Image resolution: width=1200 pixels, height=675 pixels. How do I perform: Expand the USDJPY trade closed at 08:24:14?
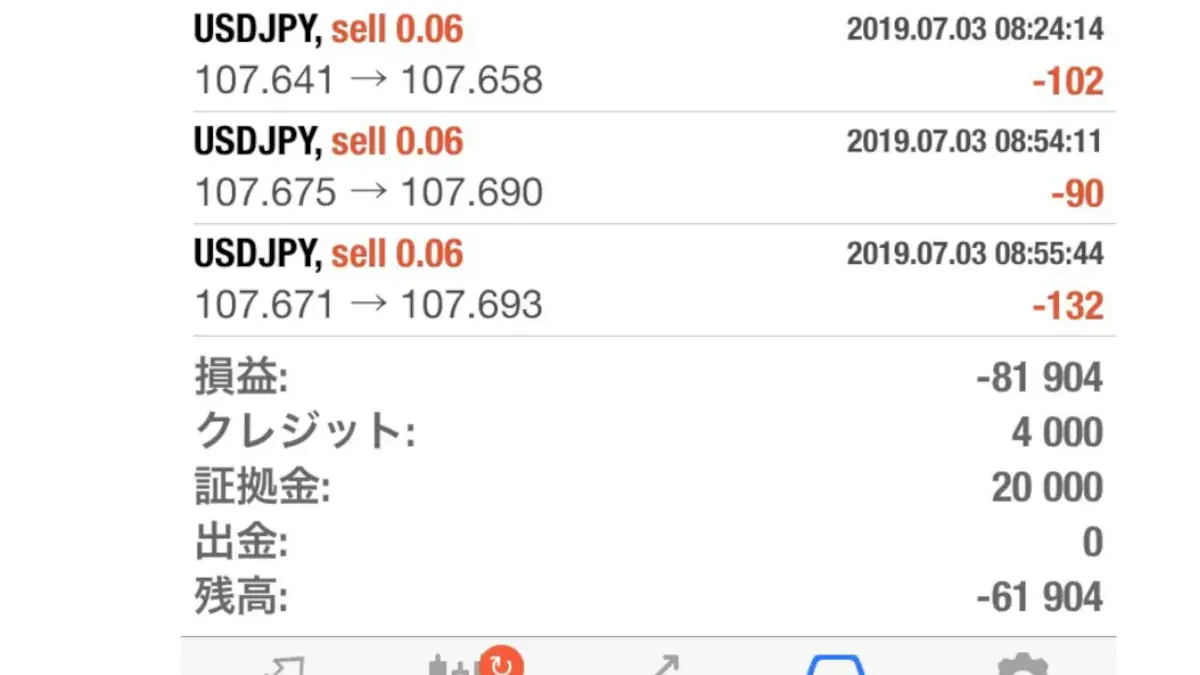pyautogui.click(x=648, y=55)
